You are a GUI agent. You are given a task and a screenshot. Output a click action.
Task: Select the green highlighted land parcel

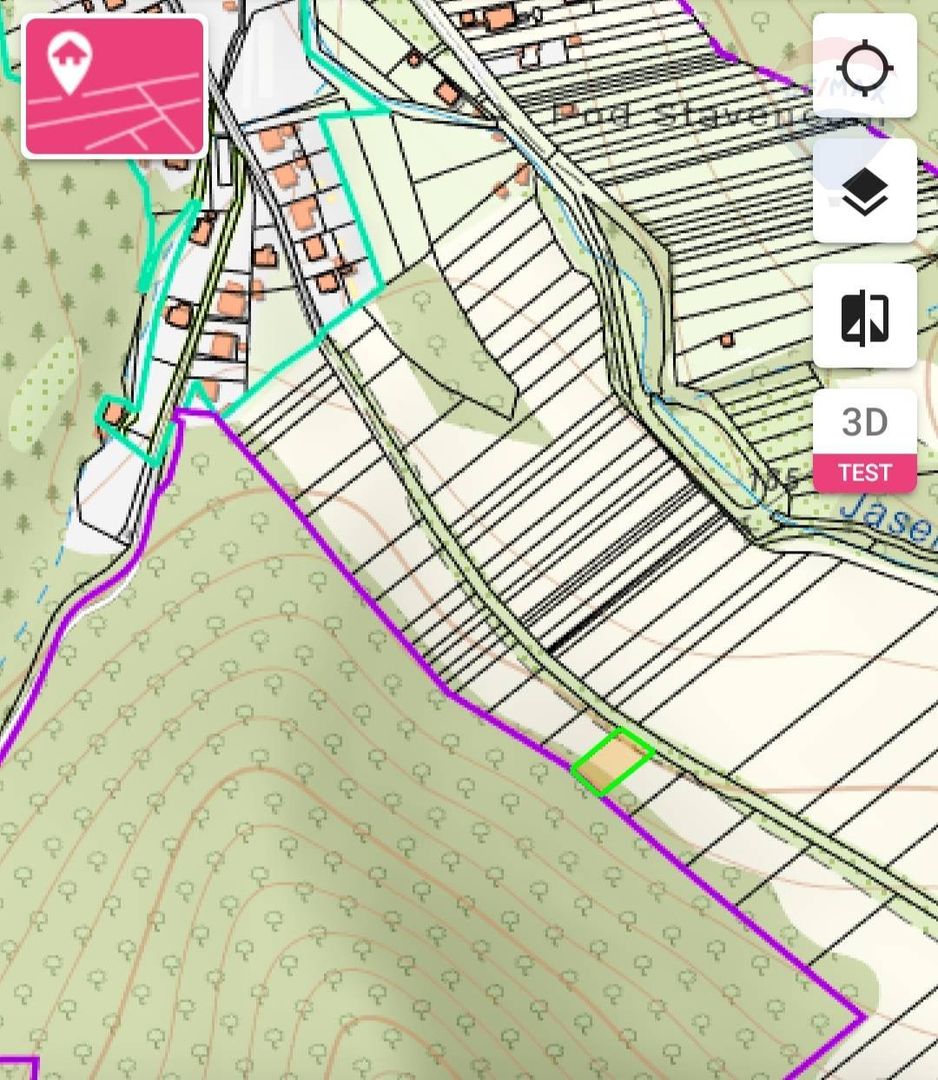pyautogui.click(x=613, y=762)
